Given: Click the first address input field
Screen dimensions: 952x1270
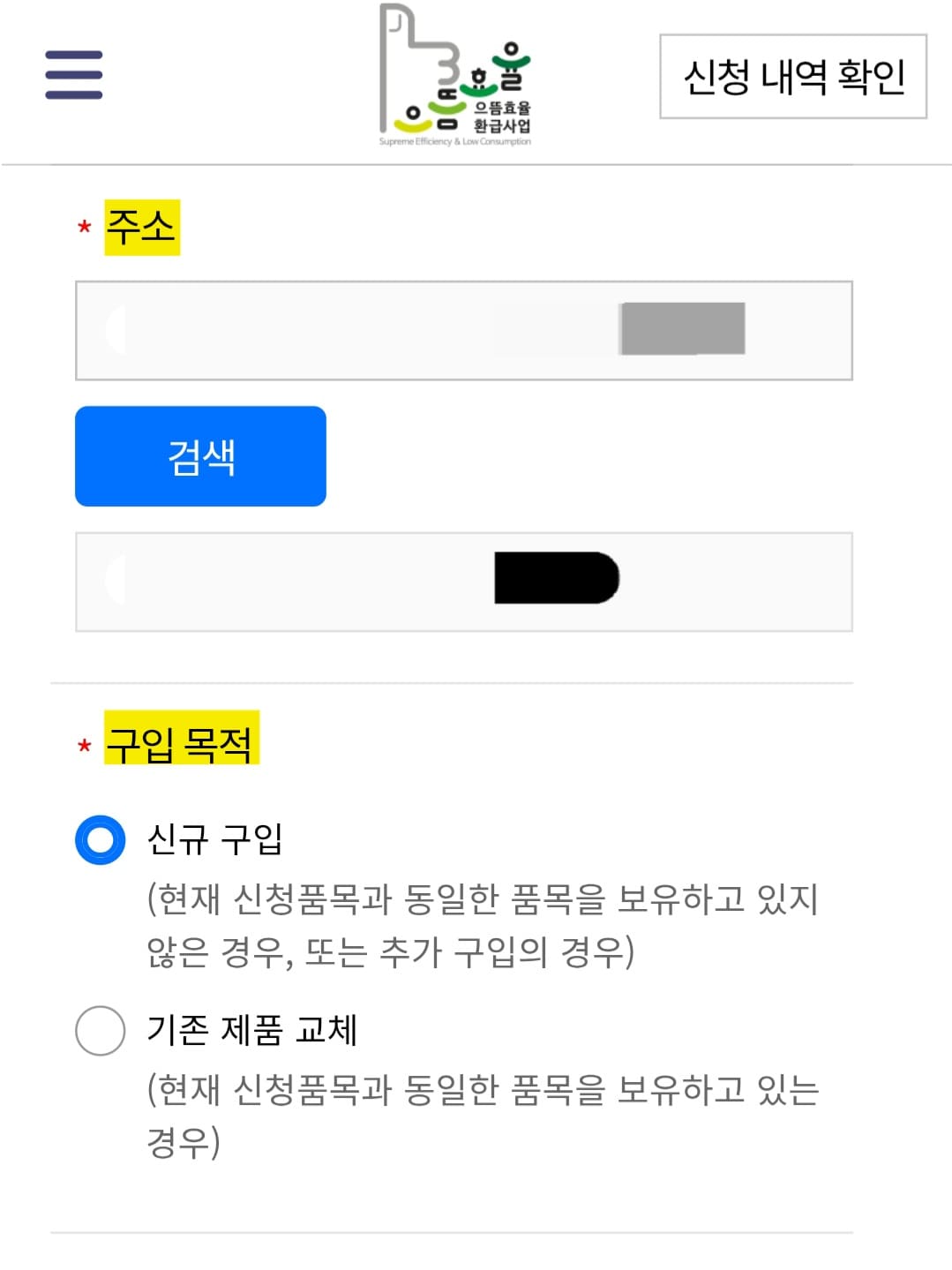Looking at the screenshot, I should [x=465, y=330].
